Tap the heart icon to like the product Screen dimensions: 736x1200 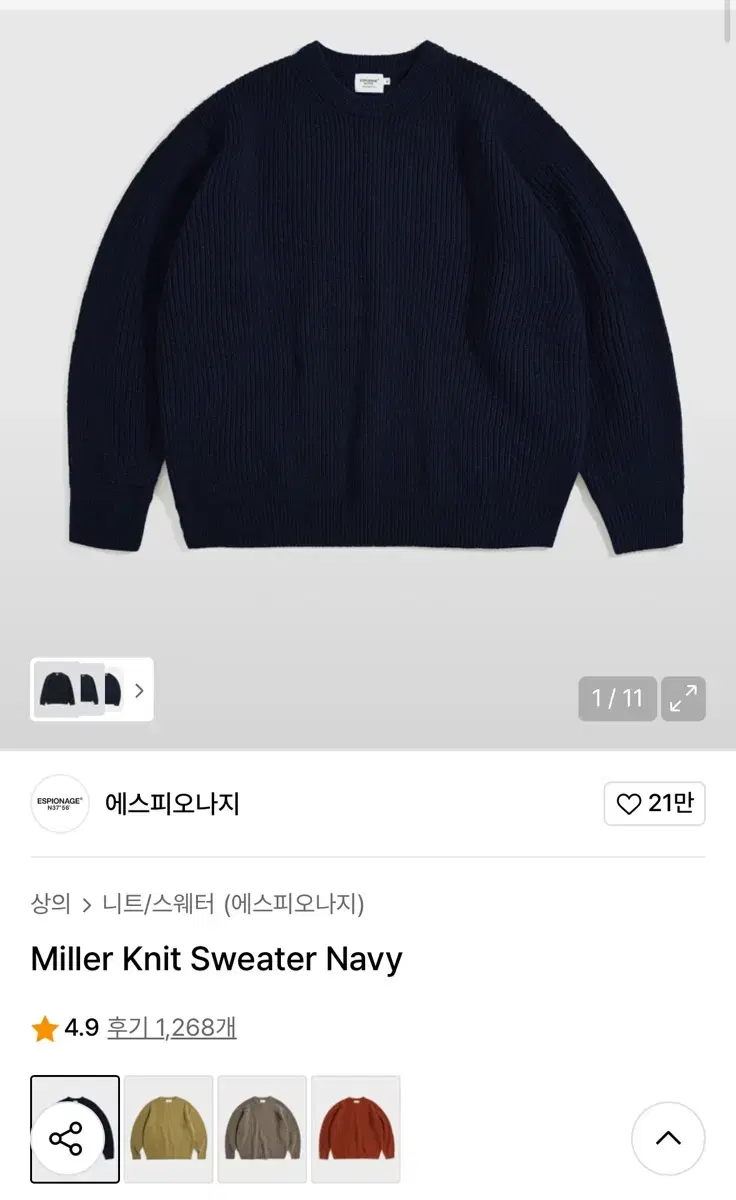click(630, 803)
